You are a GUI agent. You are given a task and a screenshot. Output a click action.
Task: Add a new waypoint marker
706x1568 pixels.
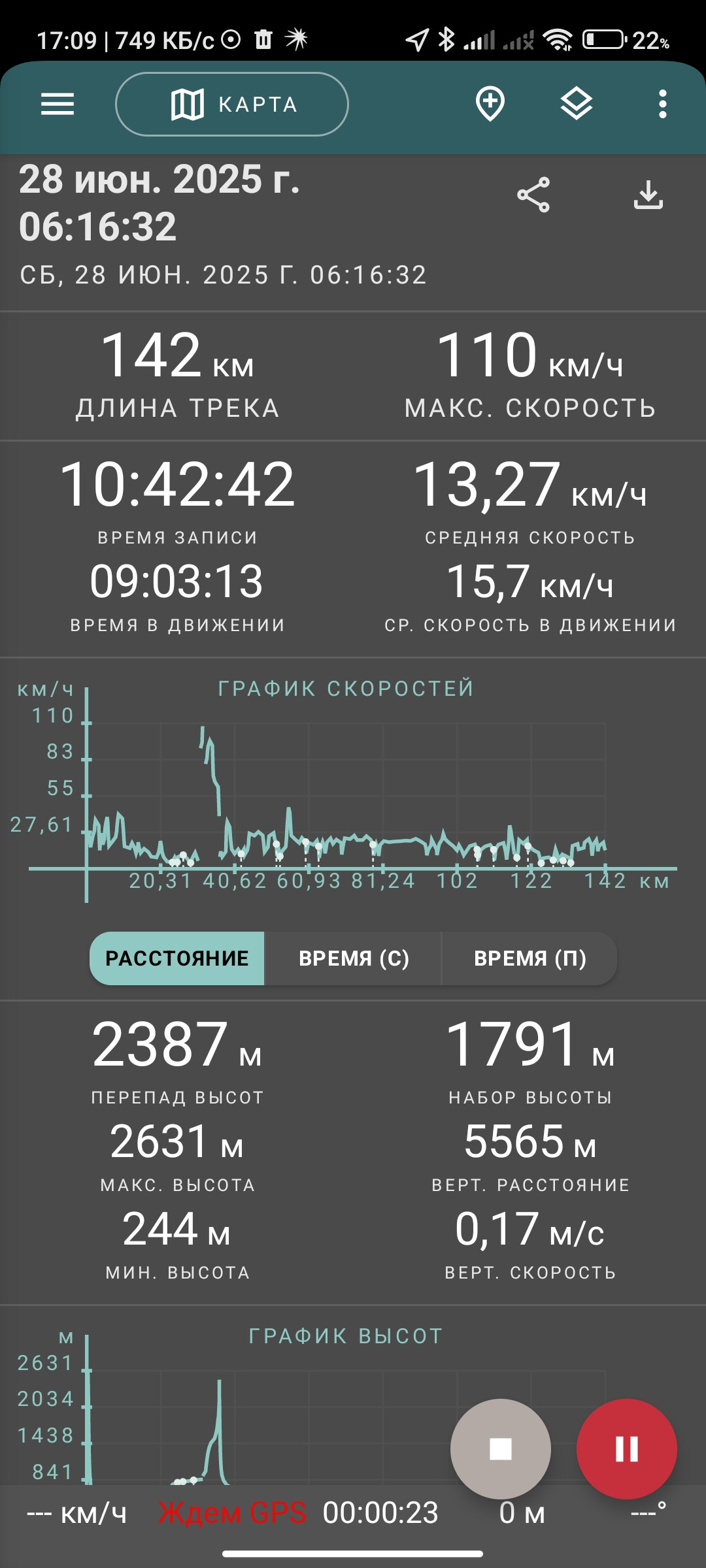tap(490, 104)
